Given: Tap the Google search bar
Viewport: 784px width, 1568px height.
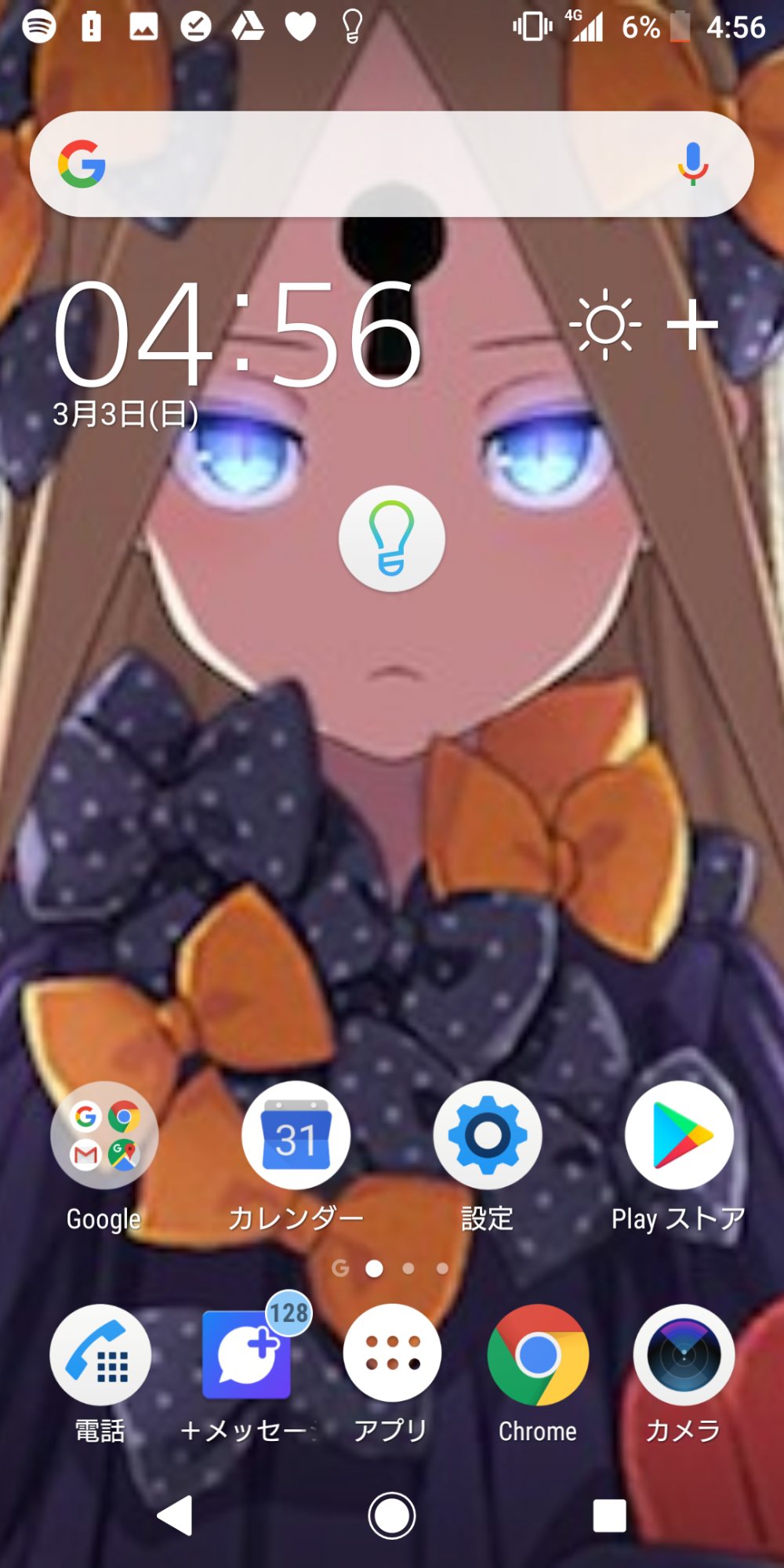Looking at the screenshot, I should (x=376, y=165).
